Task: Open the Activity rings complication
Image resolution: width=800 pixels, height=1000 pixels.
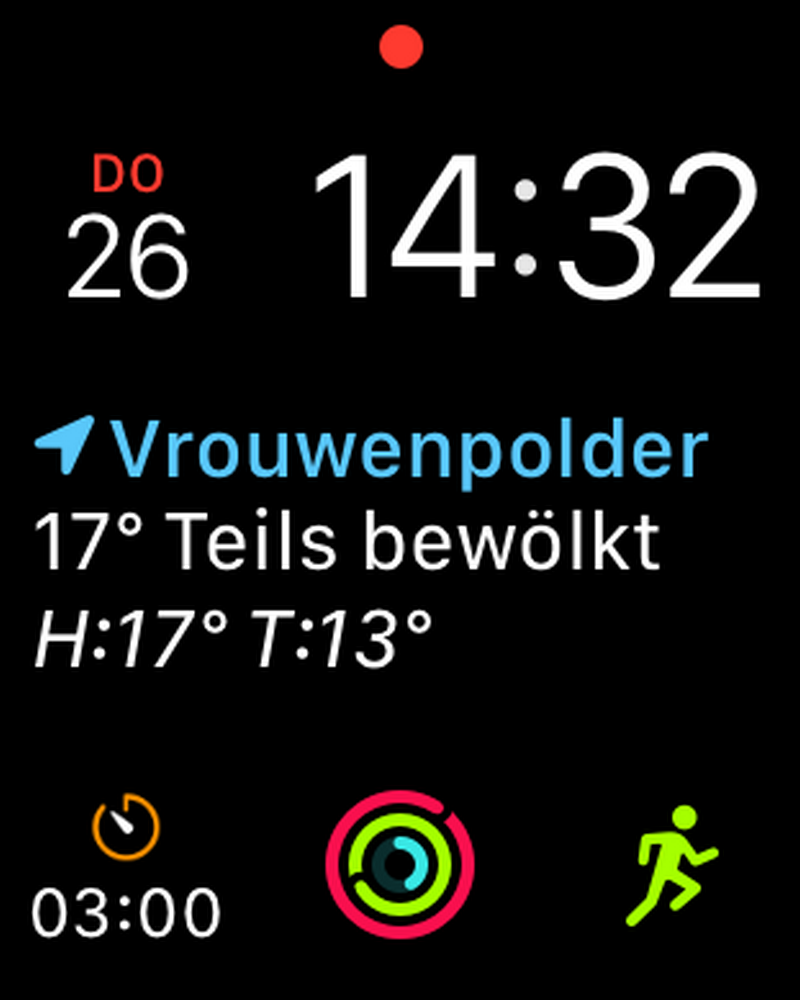Action: pos(400,864)
